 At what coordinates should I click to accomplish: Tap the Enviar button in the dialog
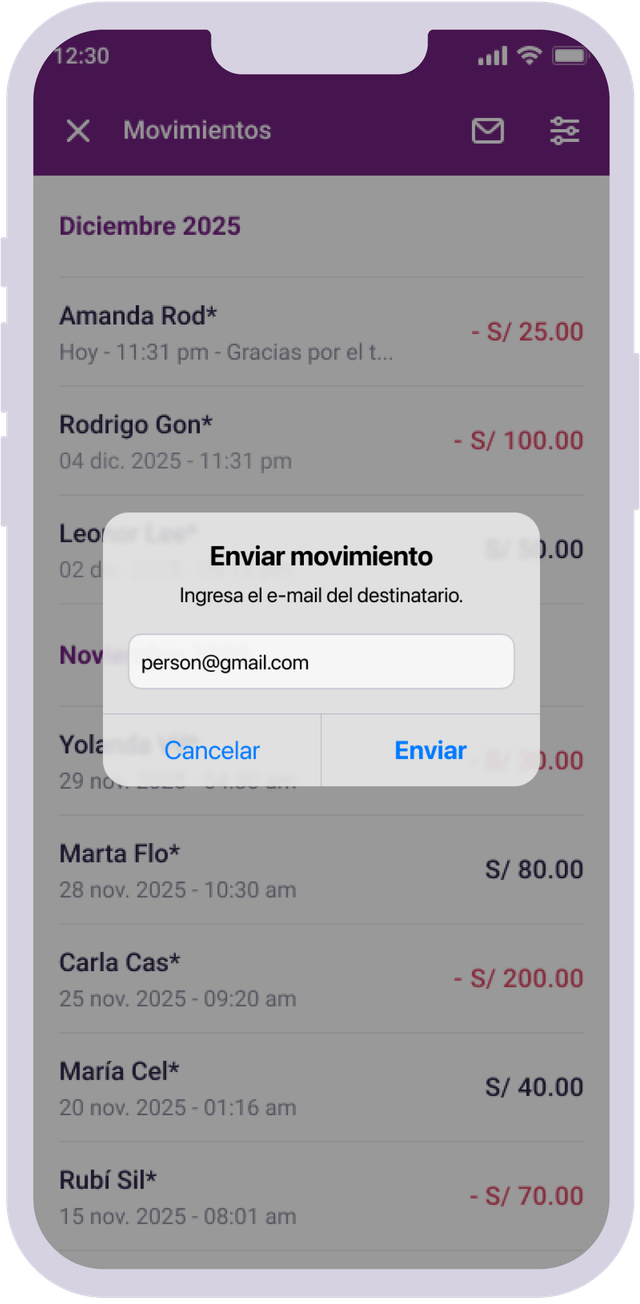[x=430, y=750]
